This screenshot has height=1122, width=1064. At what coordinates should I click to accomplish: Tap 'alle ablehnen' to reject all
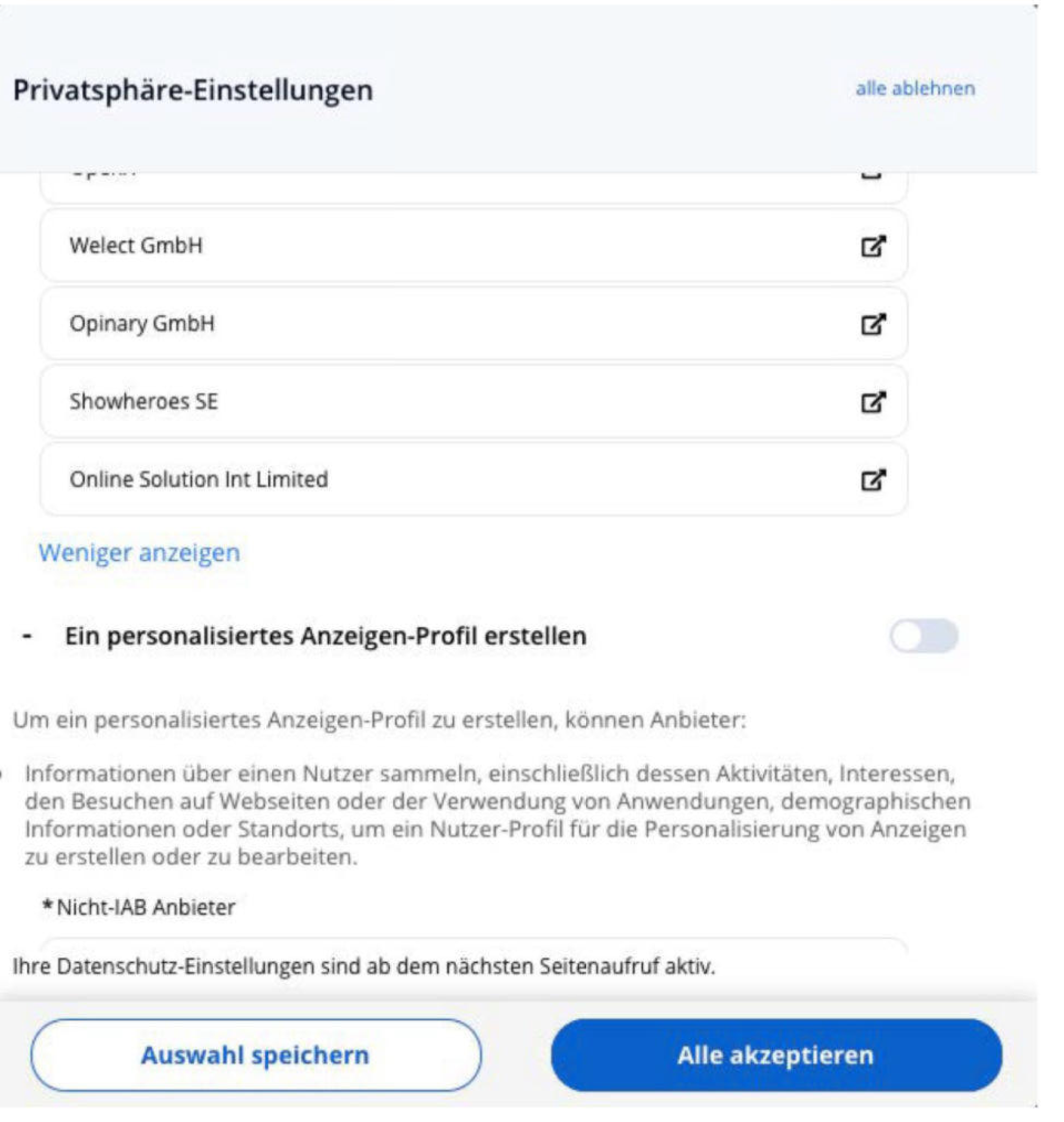[x=915, y=89]
